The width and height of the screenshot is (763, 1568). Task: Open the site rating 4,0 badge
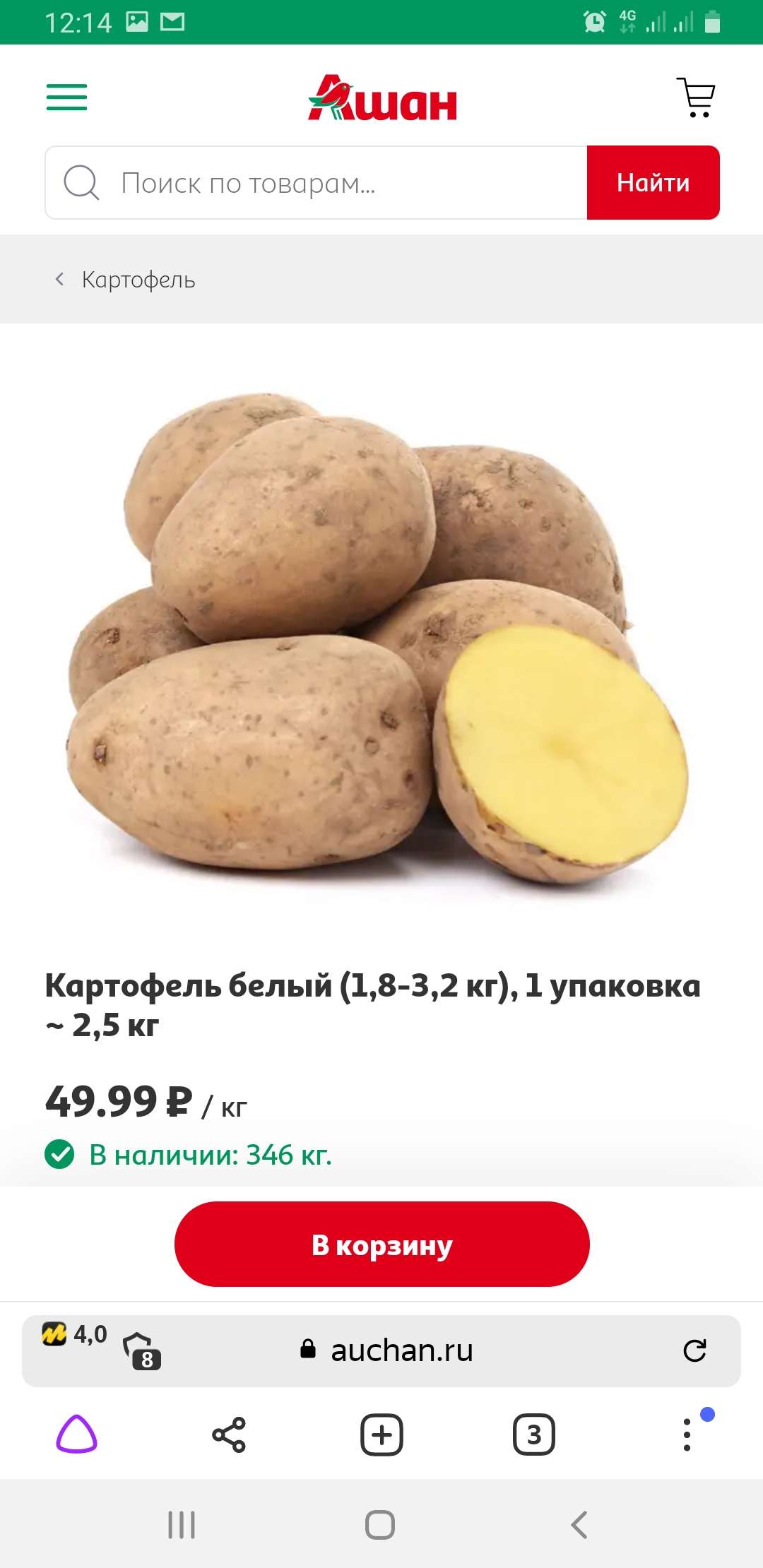tap(75, 1334)
